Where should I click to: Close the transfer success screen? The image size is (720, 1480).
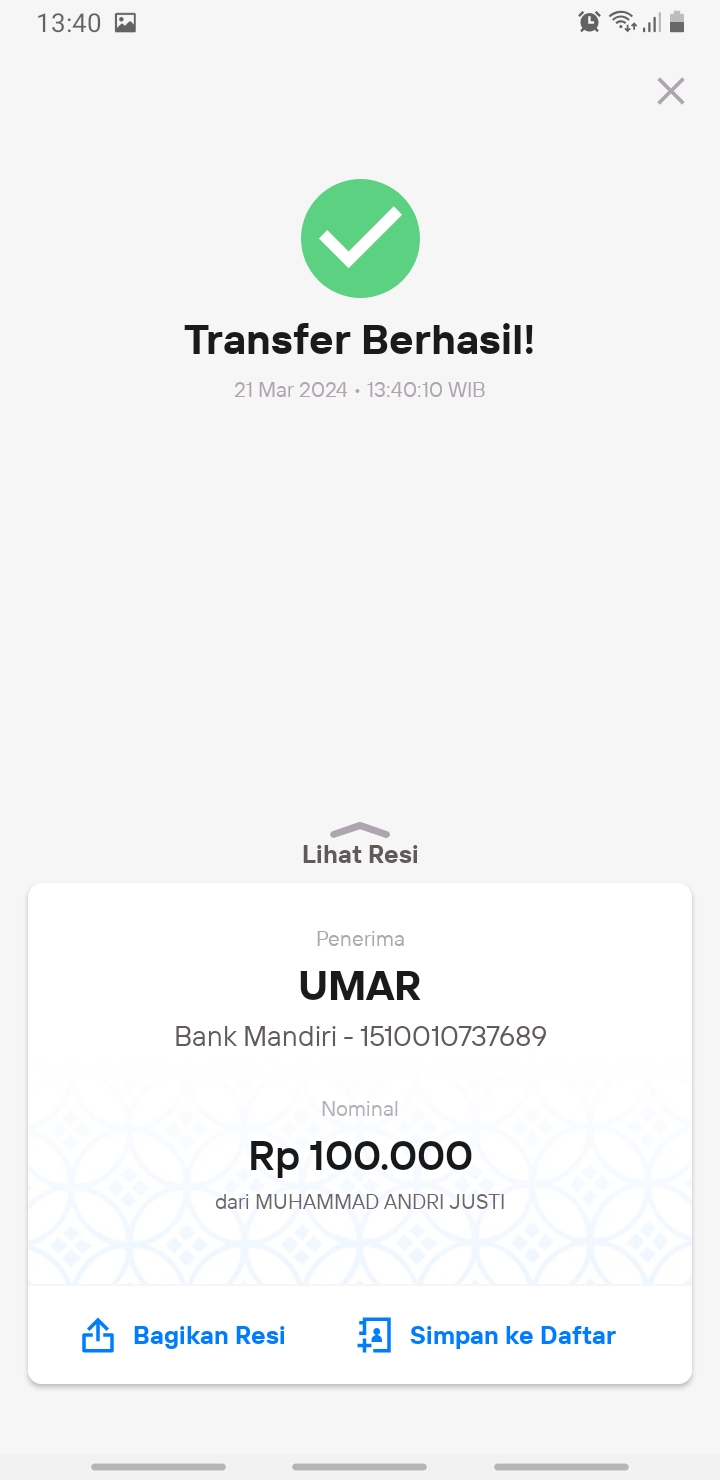pos(670,91)
